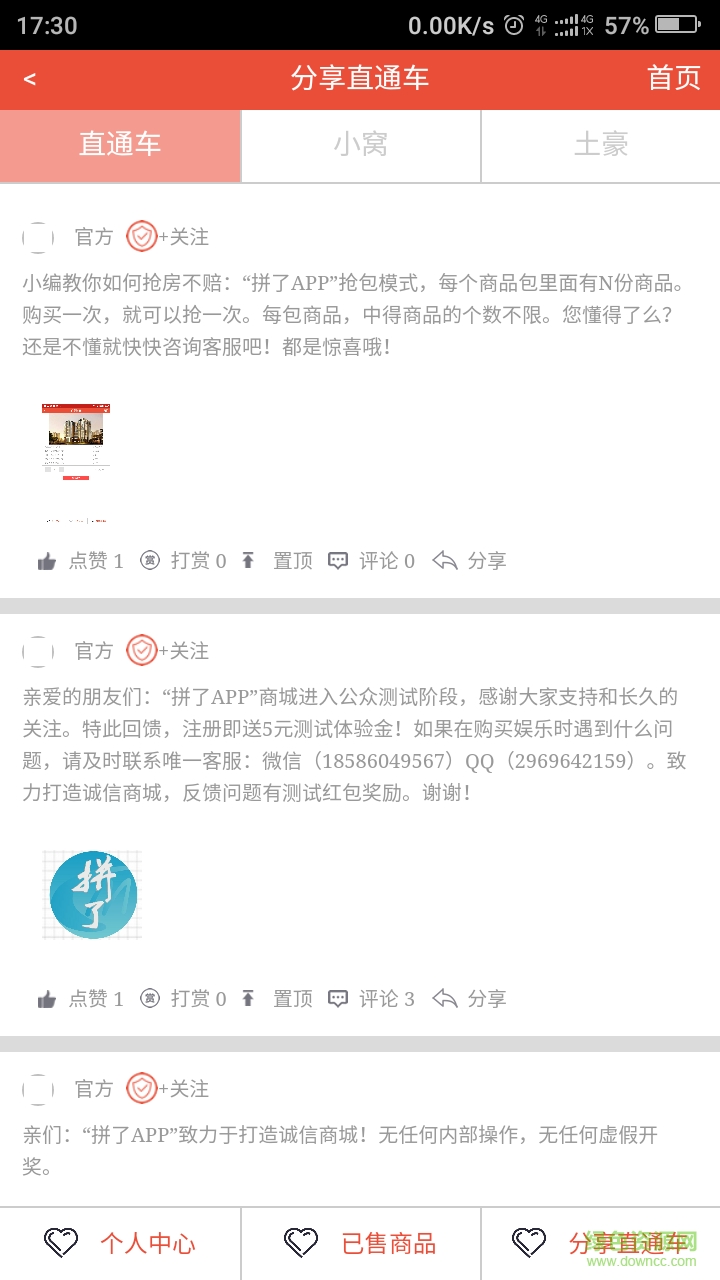Pin 置顶 the 抢房不赔 post
This screenshot has height=1280, width=720.
click(x=278, y=561)
